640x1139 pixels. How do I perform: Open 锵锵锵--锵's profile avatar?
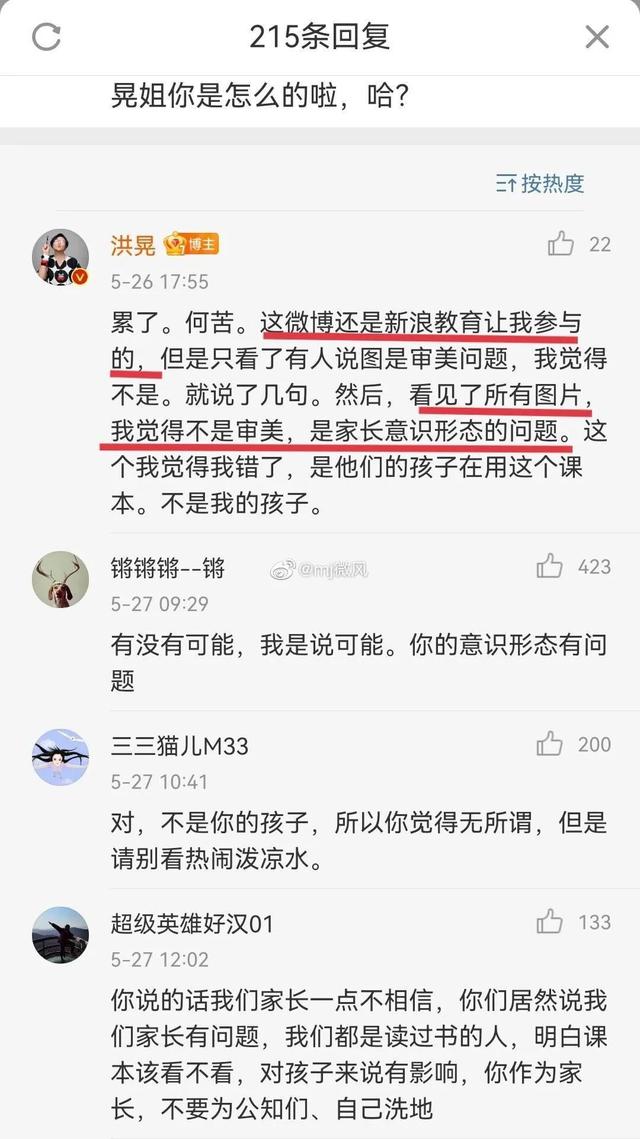coord(61,579)
